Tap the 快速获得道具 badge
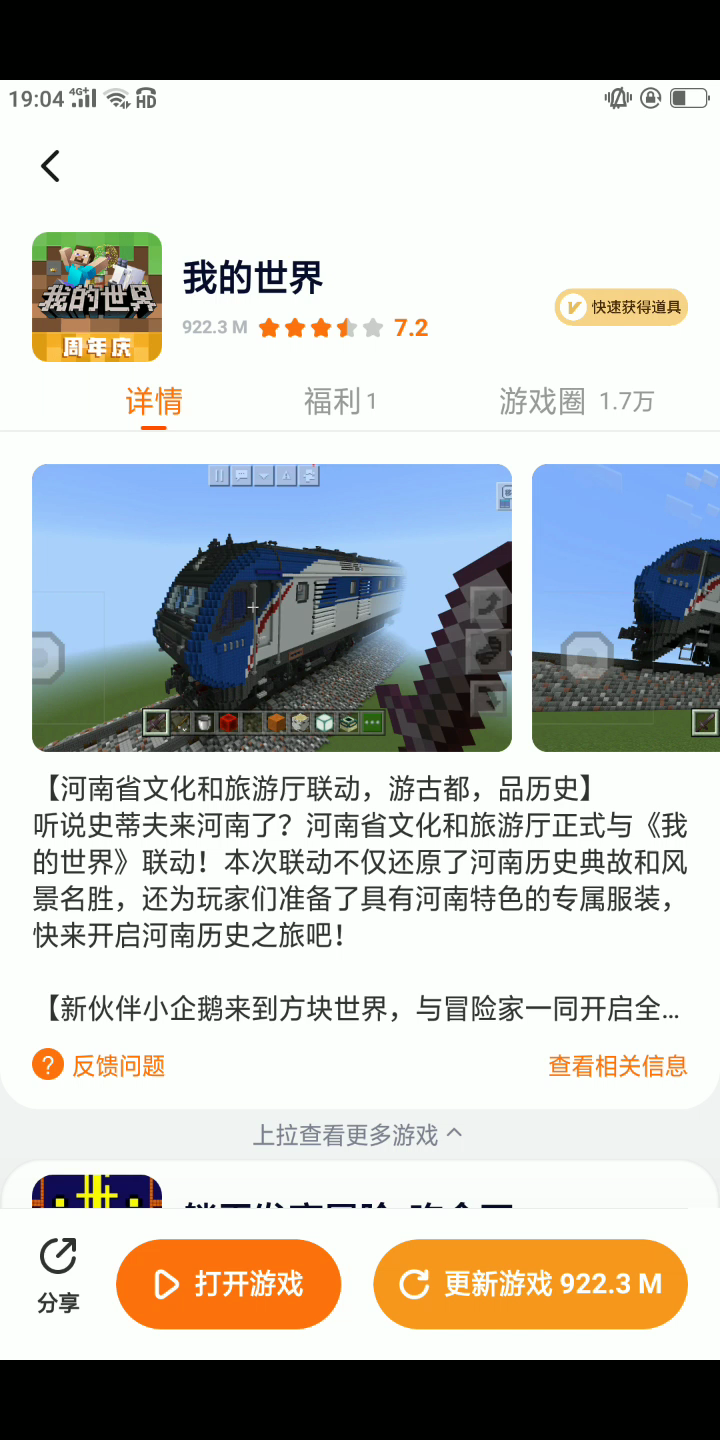This screenshot has width=720, height=1440. 622,307
